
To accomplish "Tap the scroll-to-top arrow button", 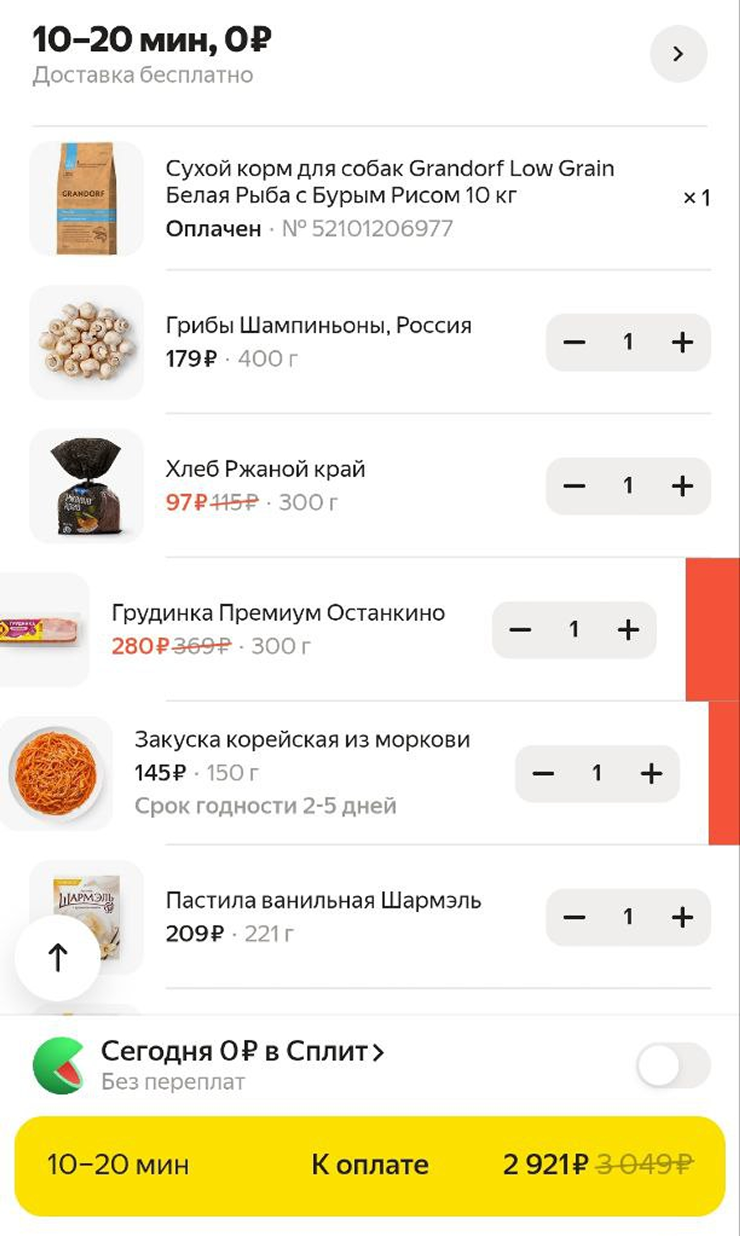I will 57,957.
